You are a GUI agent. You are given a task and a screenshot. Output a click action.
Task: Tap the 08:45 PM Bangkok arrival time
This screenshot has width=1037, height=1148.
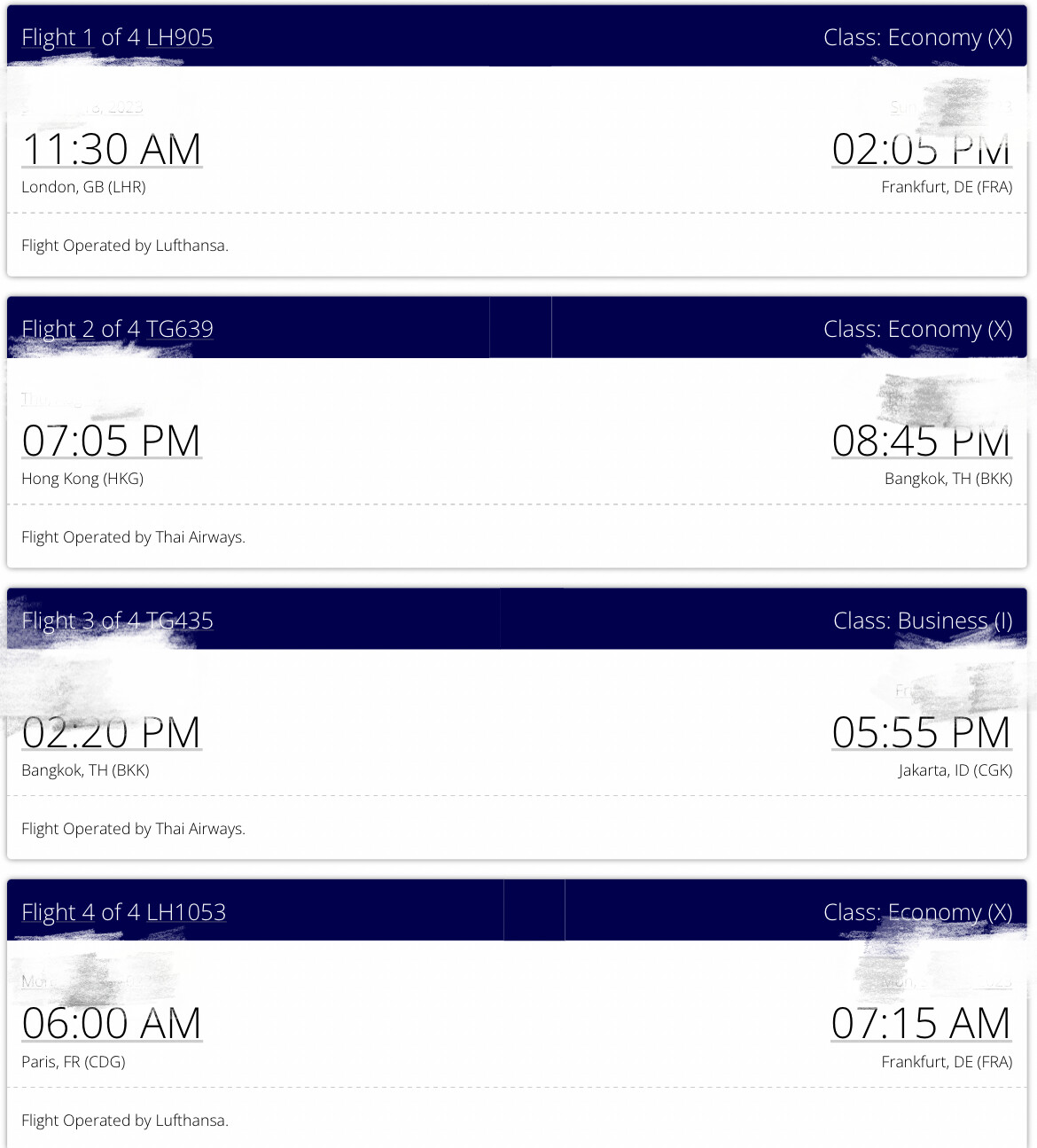tap(921, 441)
